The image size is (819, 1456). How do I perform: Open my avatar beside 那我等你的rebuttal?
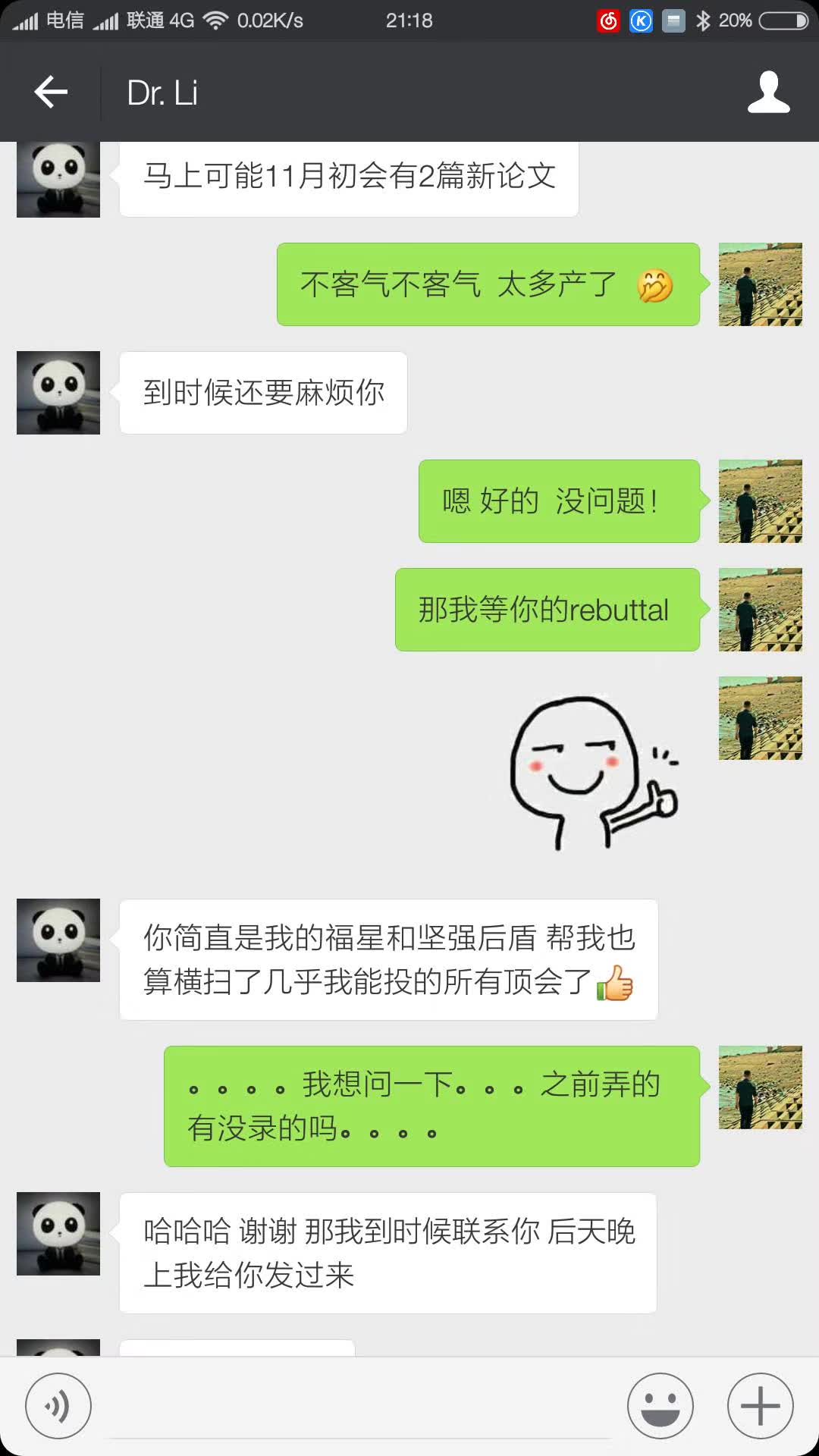[x=760, y=610]
